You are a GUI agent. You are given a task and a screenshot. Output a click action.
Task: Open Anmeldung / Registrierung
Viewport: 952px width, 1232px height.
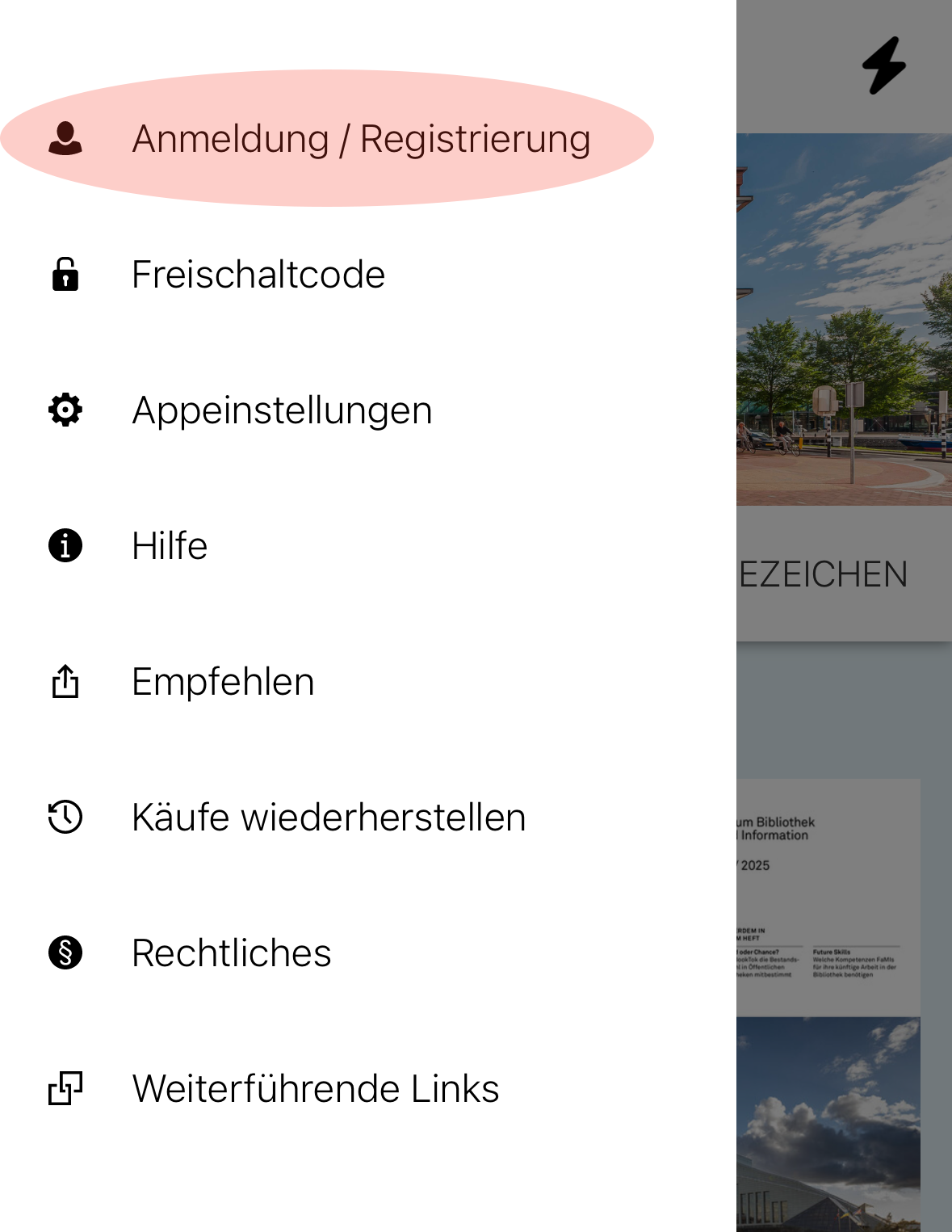click(360, 139)
